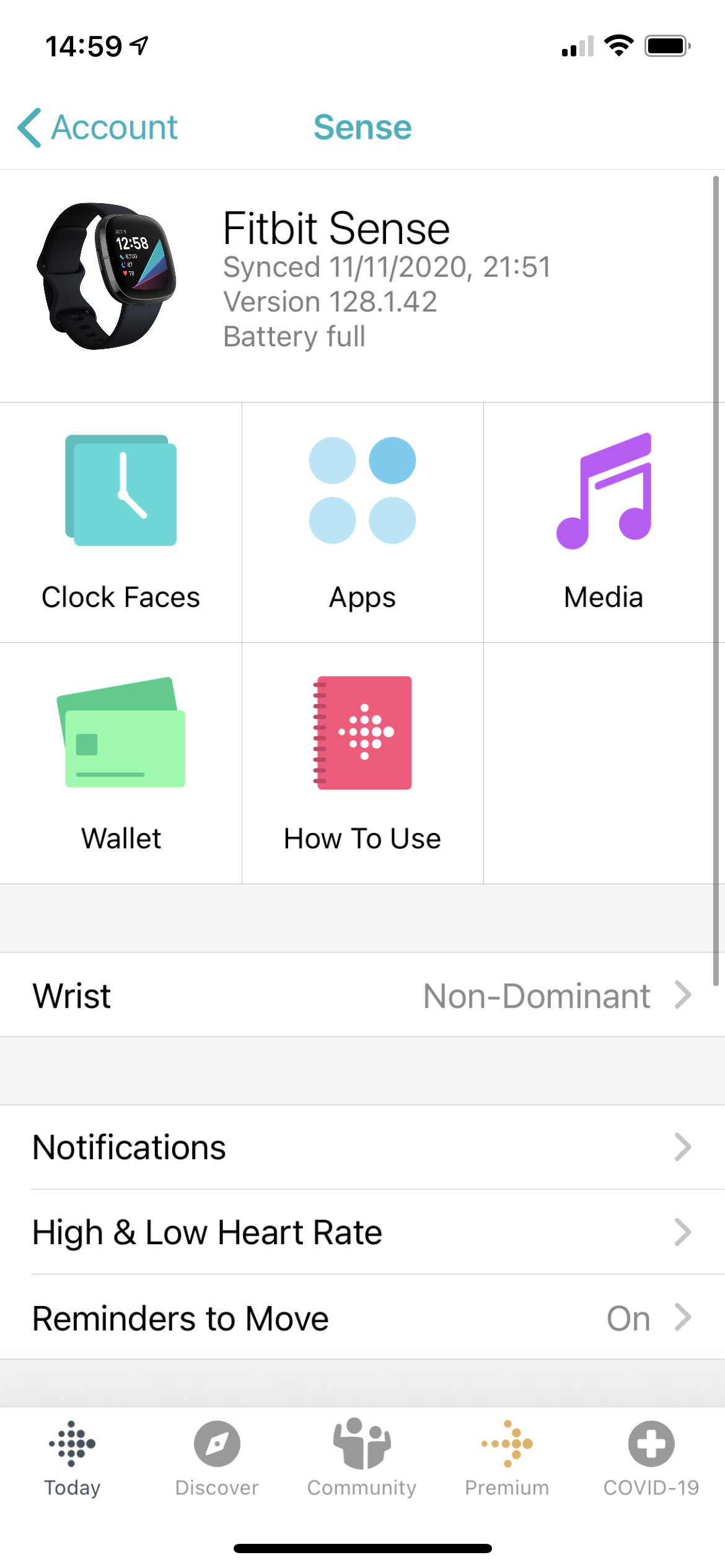This screenshot has width=725, height=1568.
Task: Switch to the Community tab
Action: click(362, 1458)
